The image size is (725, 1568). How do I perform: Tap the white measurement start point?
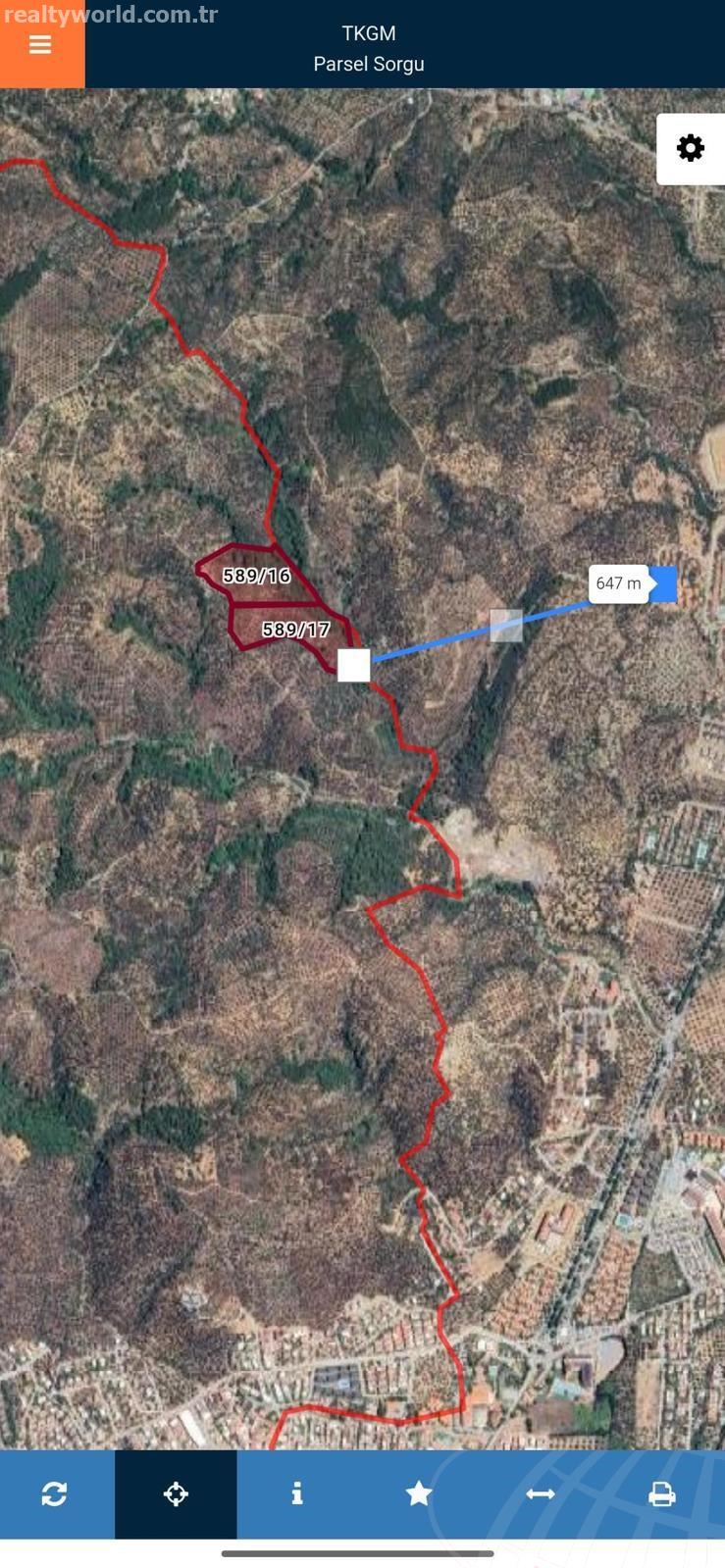click(x=354, y=665)
